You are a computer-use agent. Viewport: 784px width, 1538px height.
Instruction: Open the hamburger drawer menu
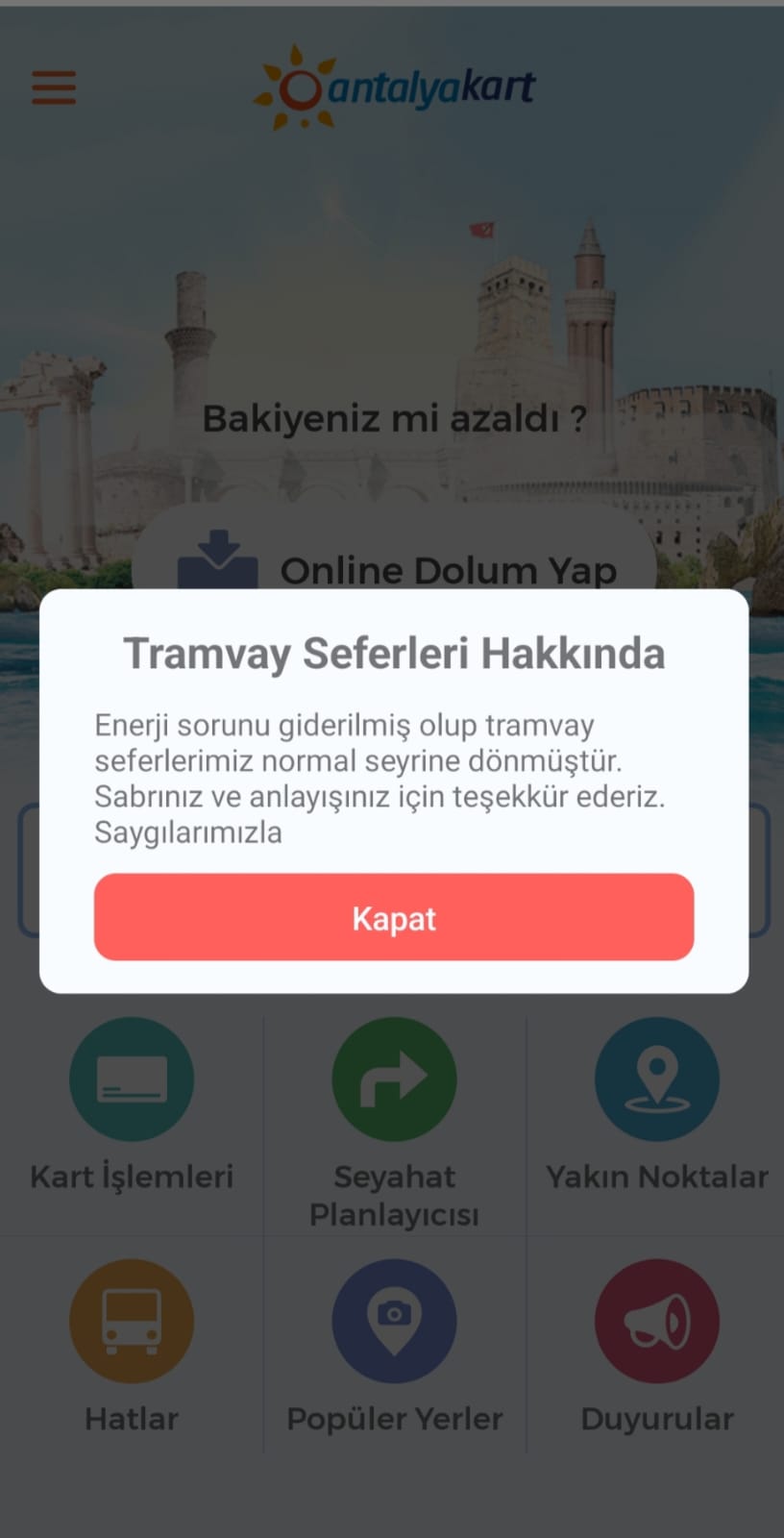coord(54,87)
